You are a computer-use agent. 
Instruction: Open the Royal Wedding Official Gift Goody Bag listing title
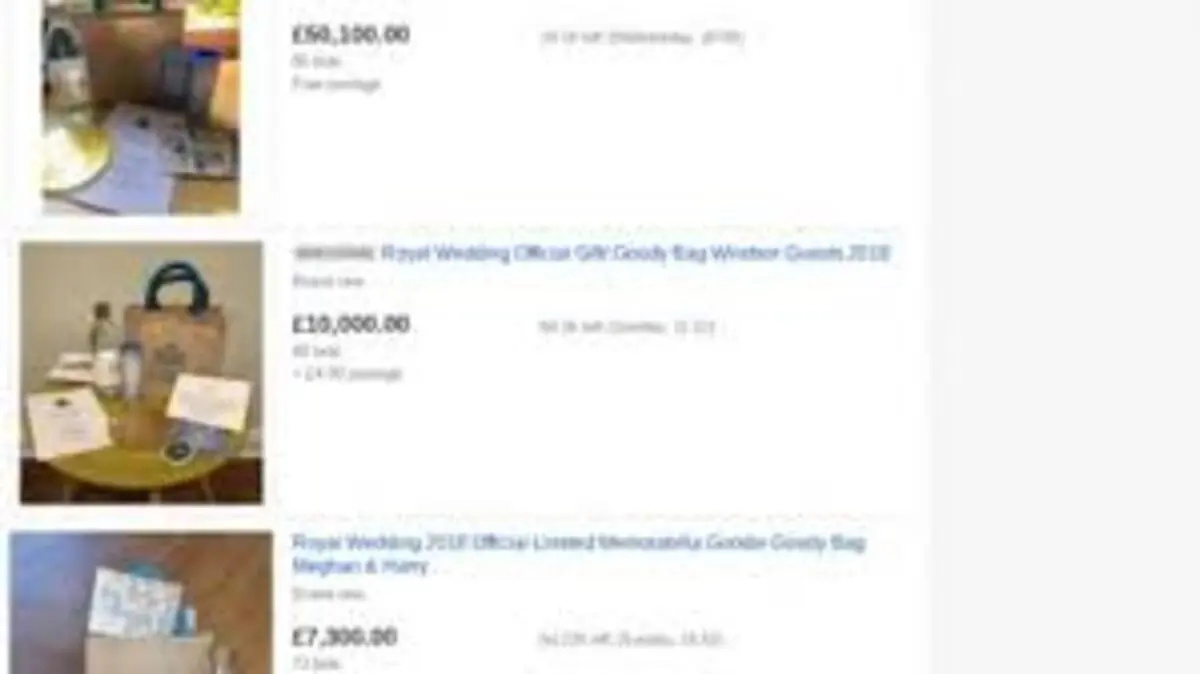(634, 254)
